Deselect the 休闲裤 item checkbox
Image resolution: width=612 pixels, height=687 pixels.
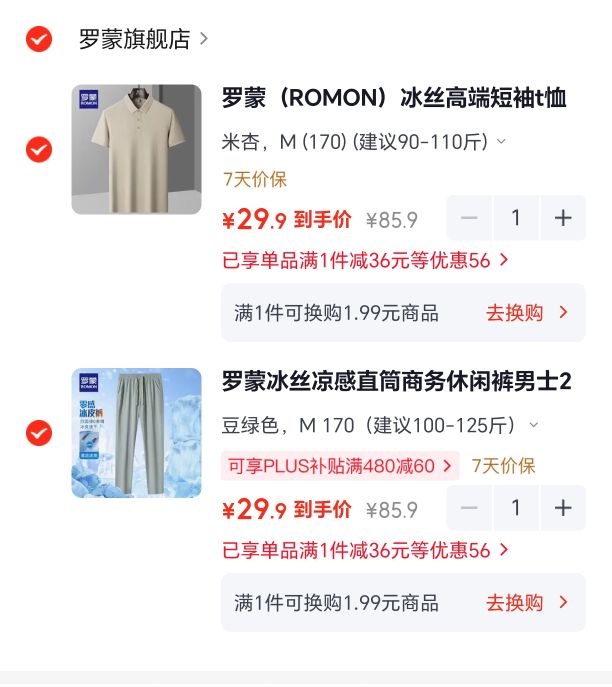39,433
